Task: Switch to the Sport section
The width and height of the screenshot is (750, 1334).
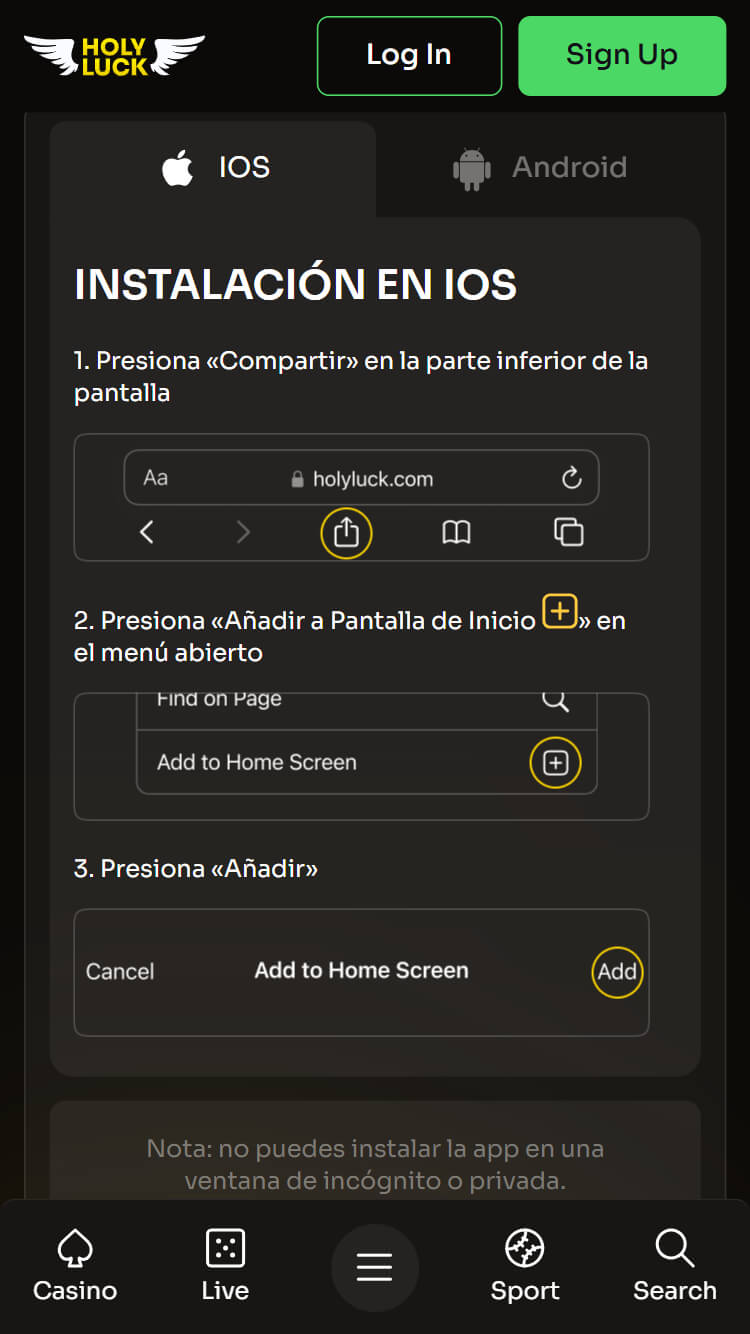Action: 525,1266
